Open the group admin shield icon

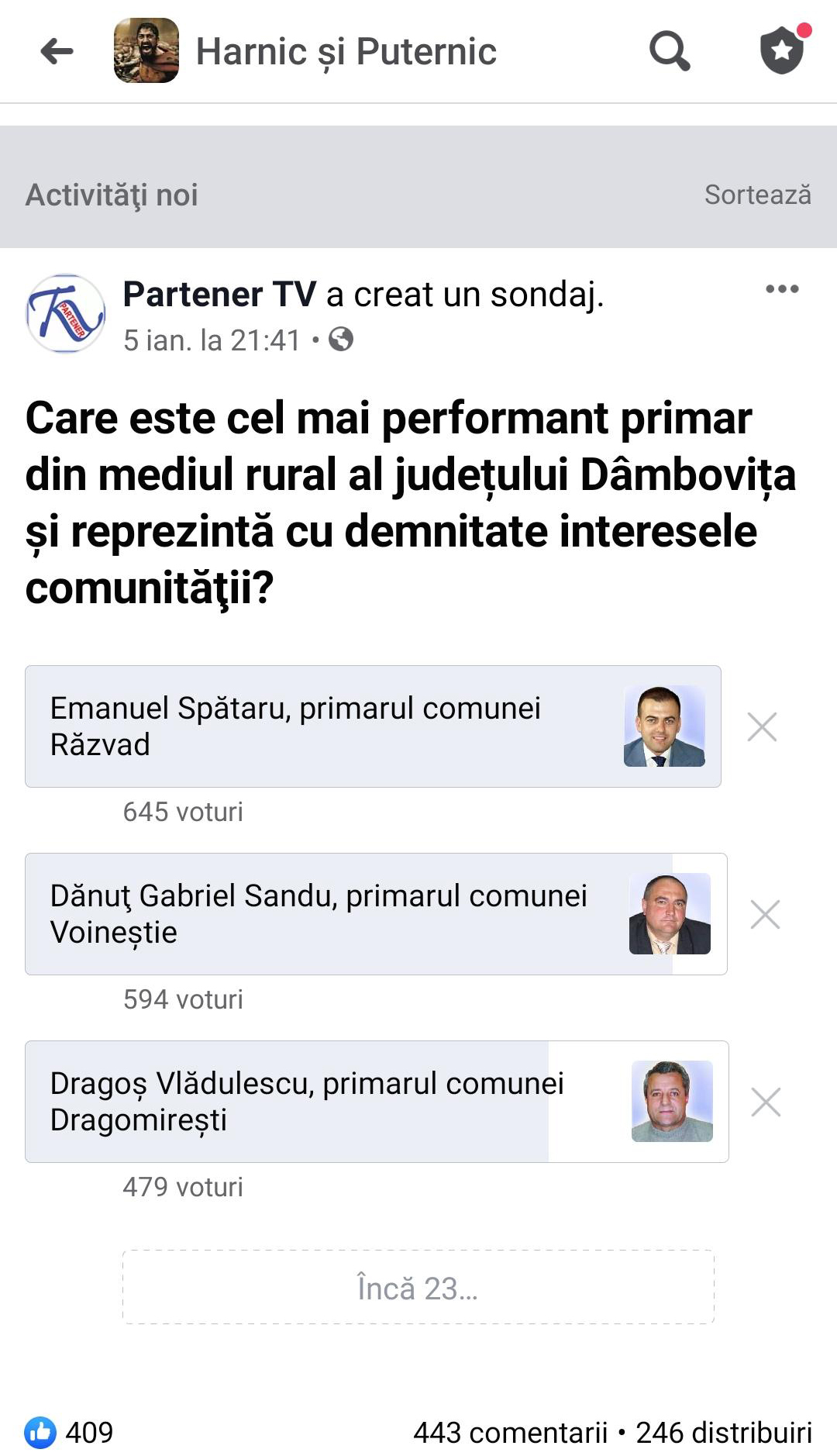coord(782,50)
